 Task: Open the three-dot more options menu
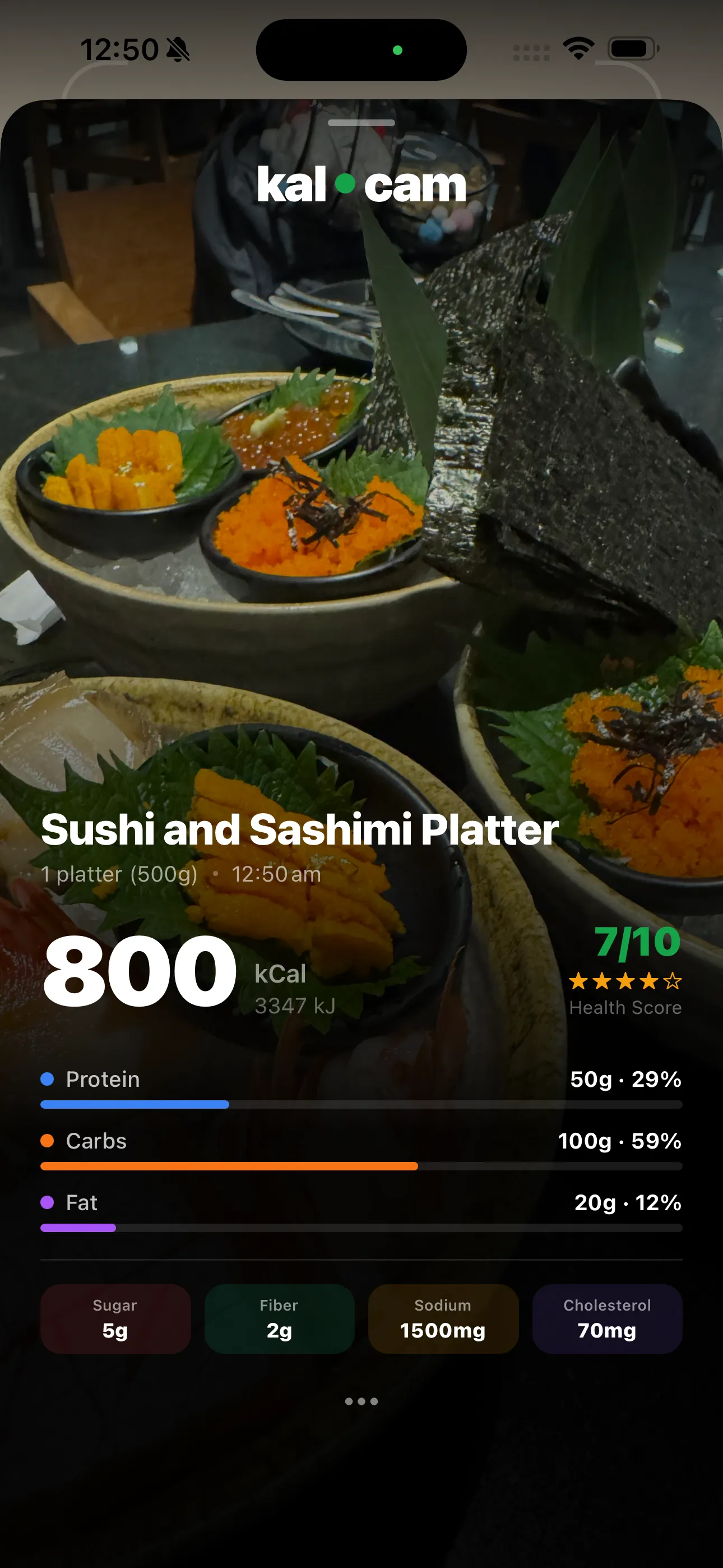click(x=361, y=1401)
